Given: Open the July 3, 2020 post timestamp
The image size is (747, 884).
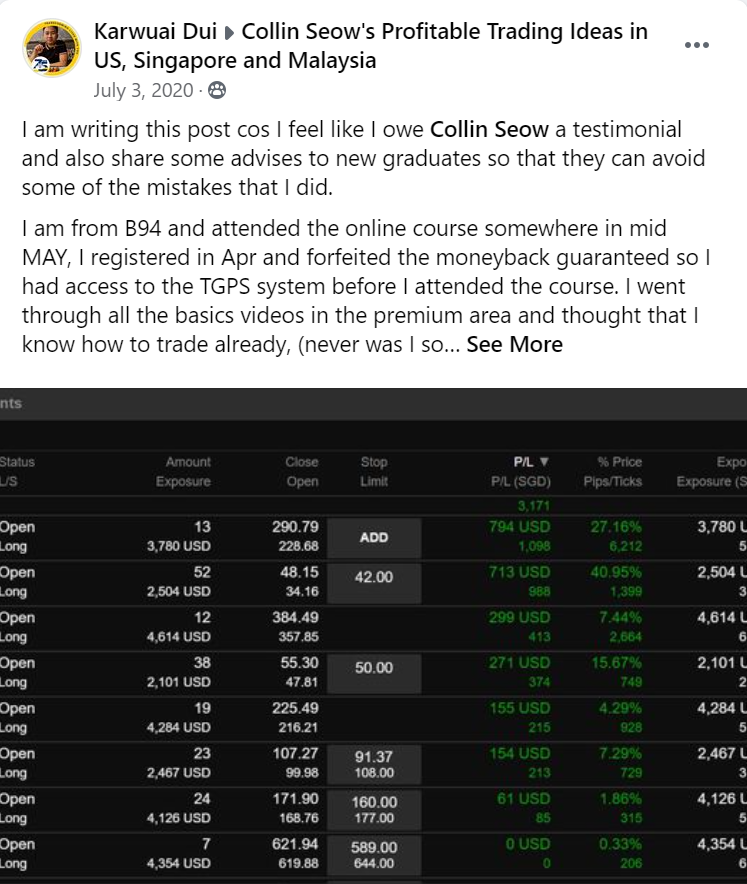Looking at the screenshot, I should click(x=144, y=89).
